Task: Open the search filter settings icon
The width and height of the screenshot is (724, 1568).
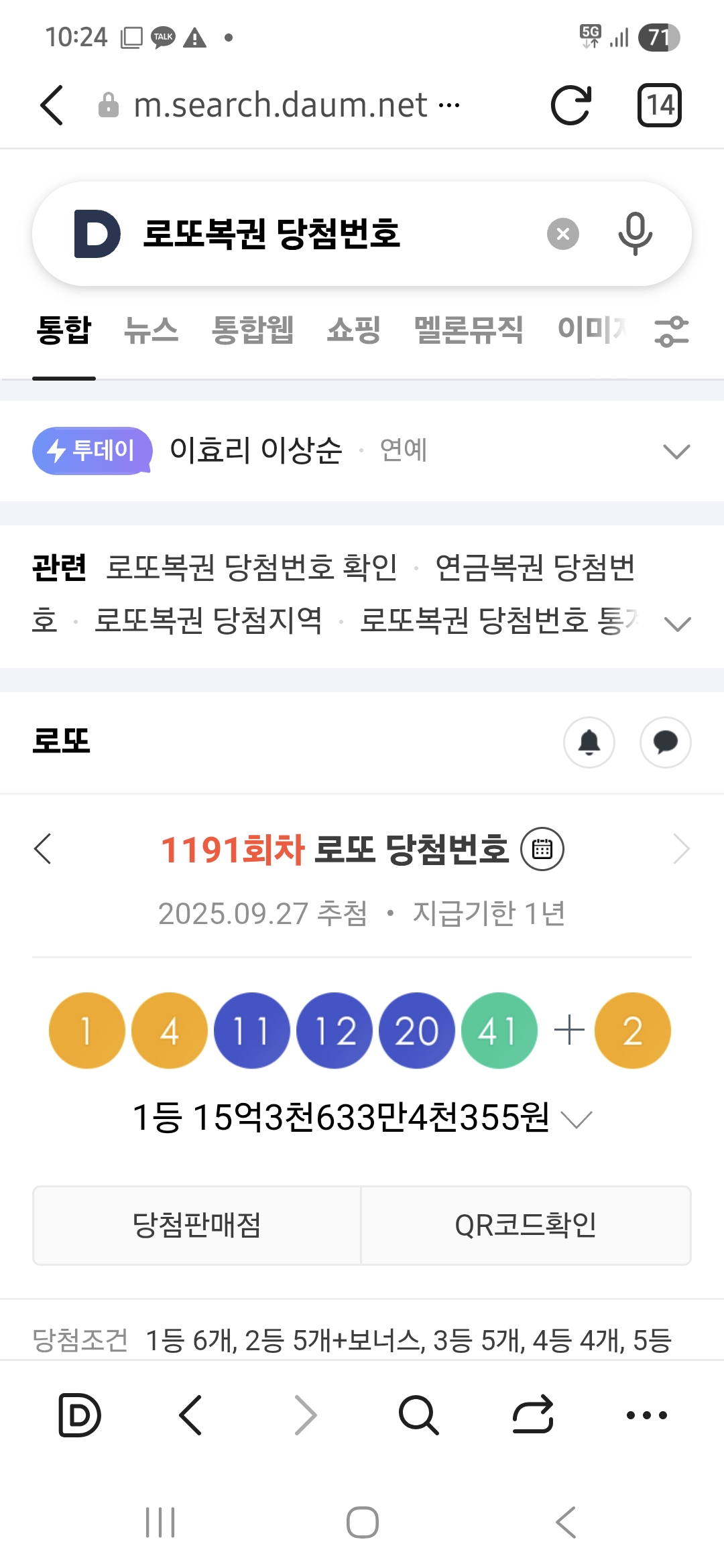Action: coord(671,332)
